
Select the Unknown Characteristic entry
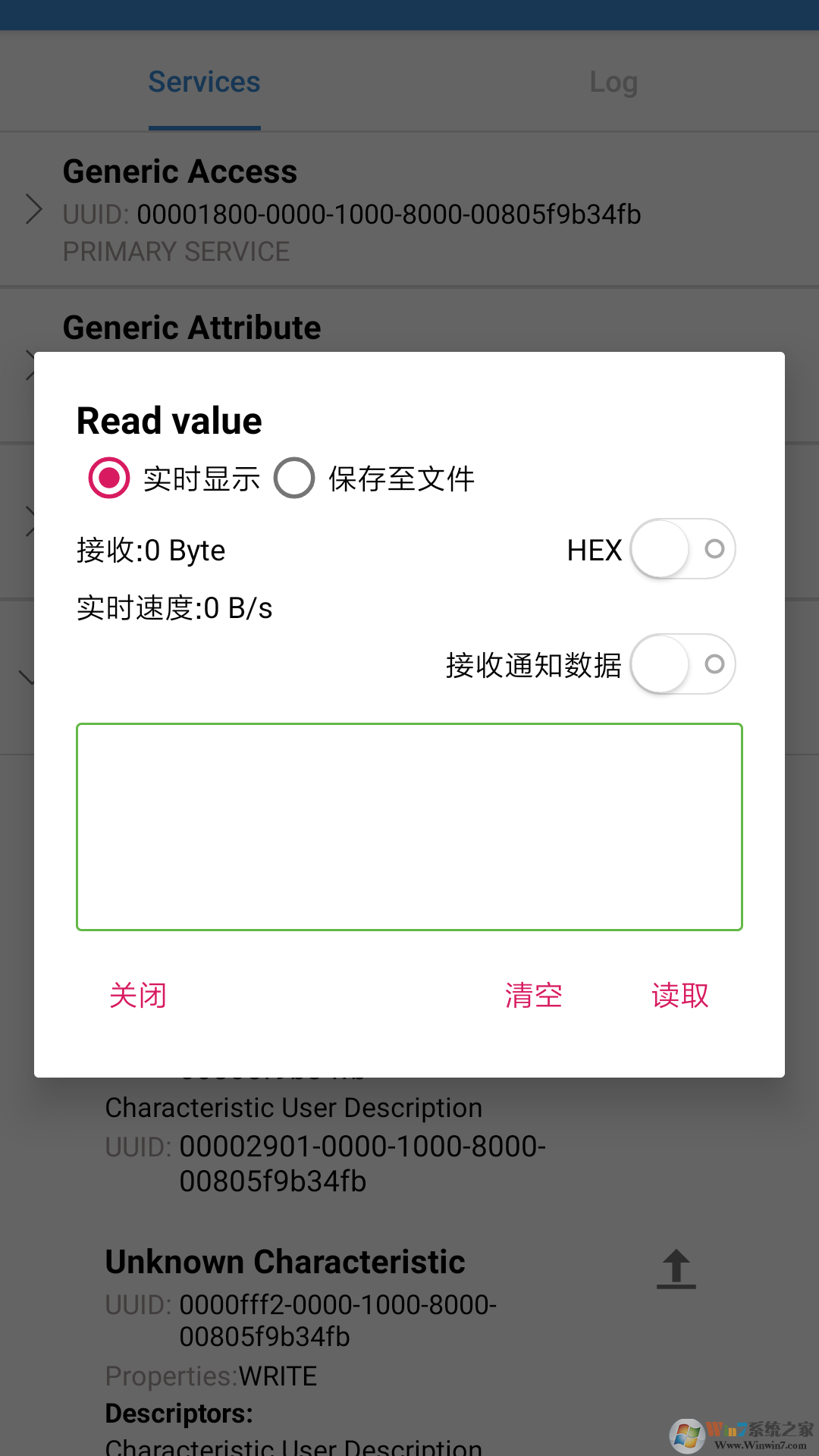tap(284, 1261)
